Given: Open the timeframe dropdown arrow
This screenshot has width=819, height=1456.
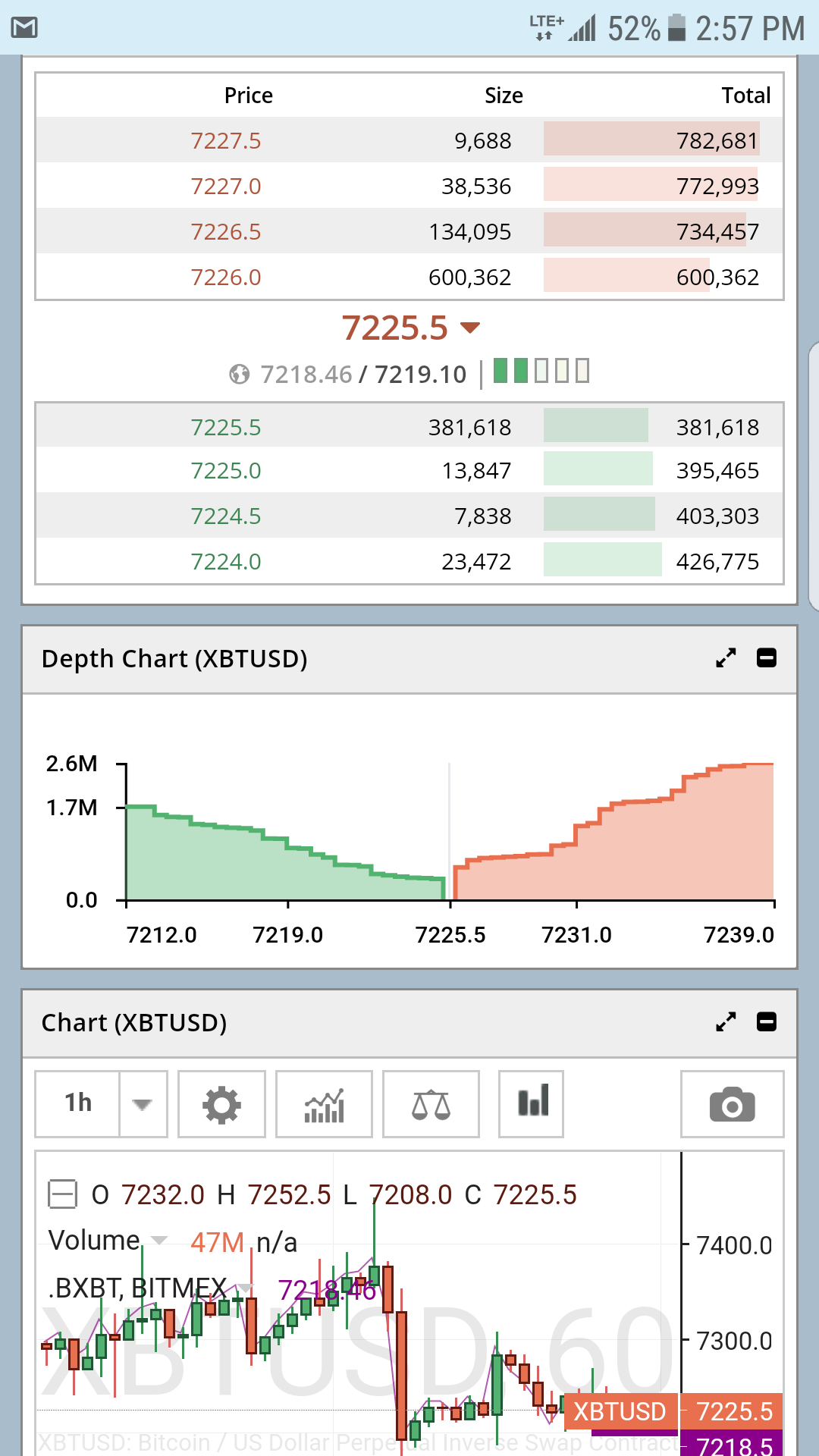Looking at the screenshot, I should click(x=143, y=1104).
